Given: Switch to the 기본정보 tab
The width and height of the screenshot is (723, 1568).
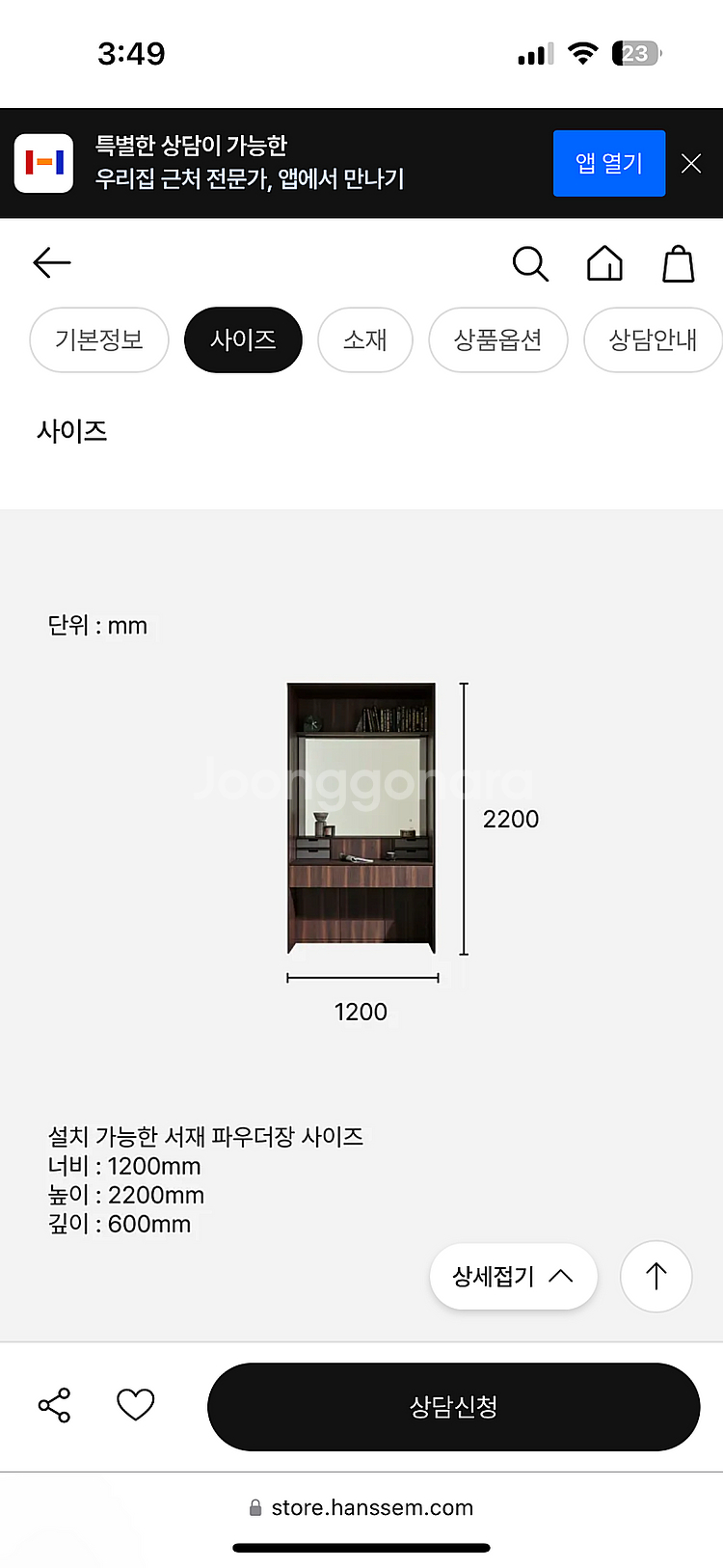Looking at the screenshot, I should pos(99,339).
